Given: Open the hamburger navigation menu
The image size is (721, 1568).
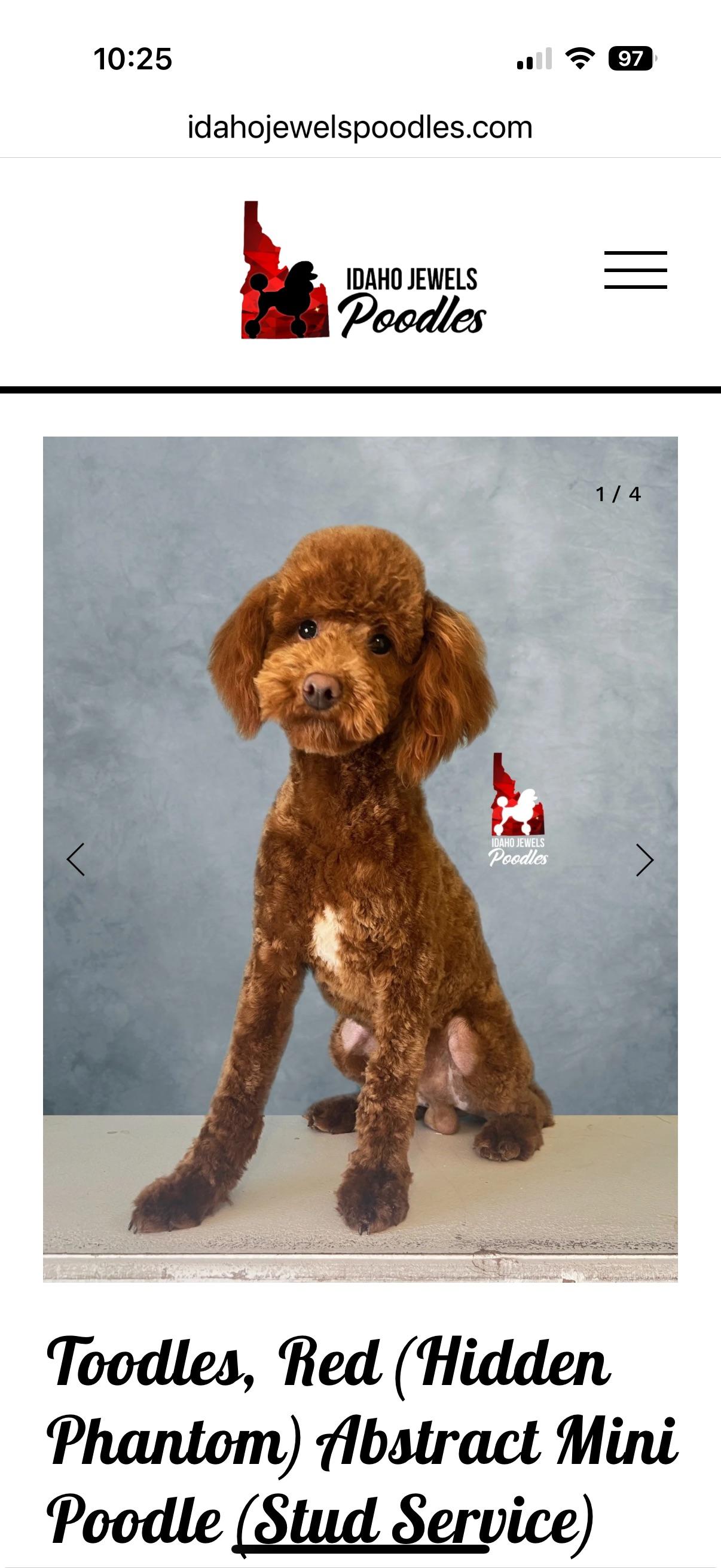Looking at the screenshot, I should click(636, 270).
